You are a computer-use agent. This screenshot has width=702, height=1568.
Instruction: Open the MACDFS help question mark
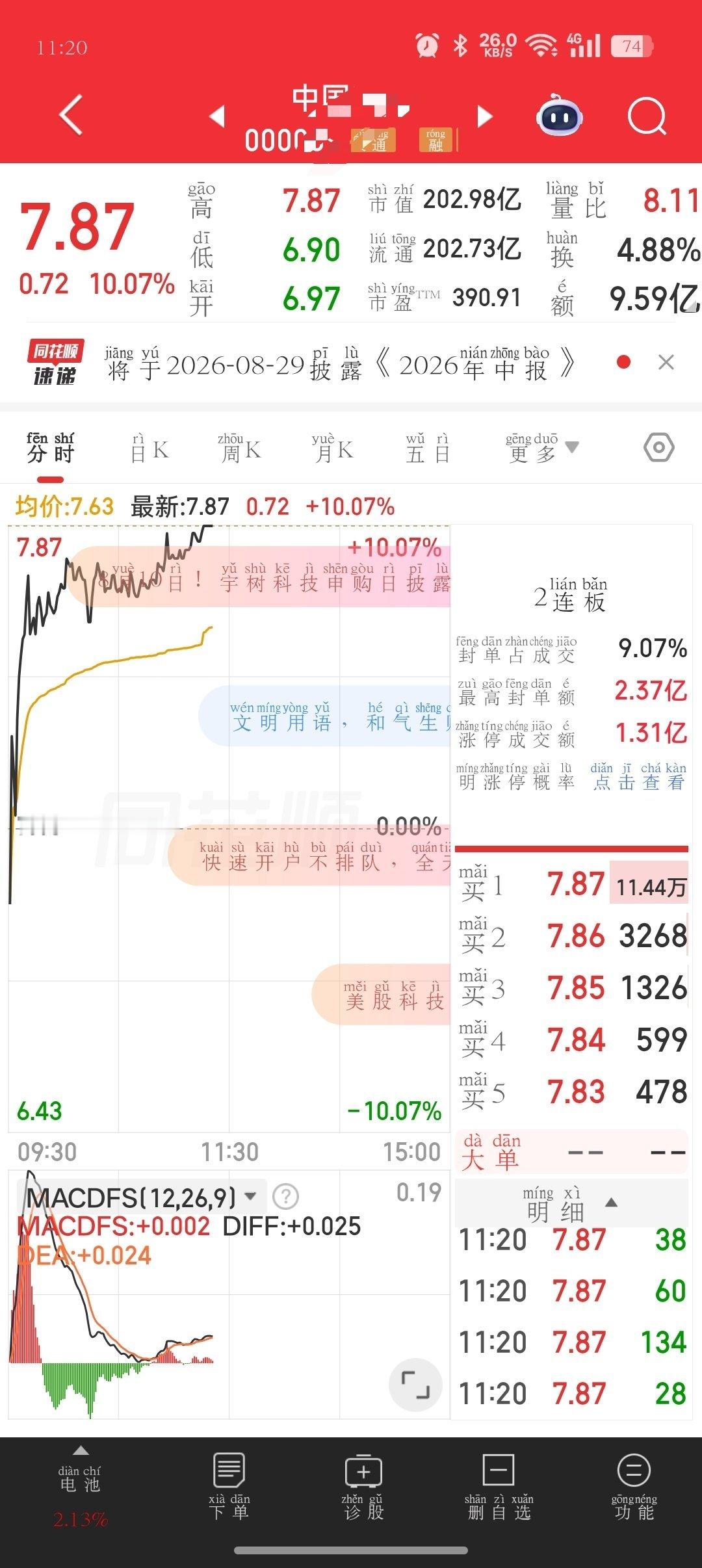[x=286, y=1196]
